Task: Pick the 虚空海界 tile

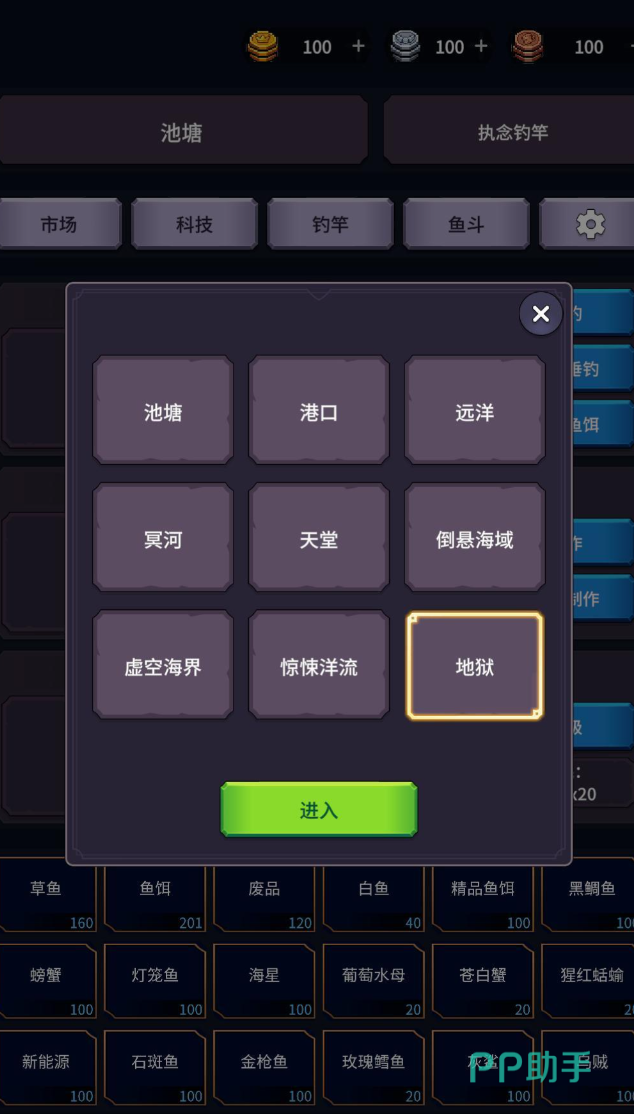Action: point(163,666)
